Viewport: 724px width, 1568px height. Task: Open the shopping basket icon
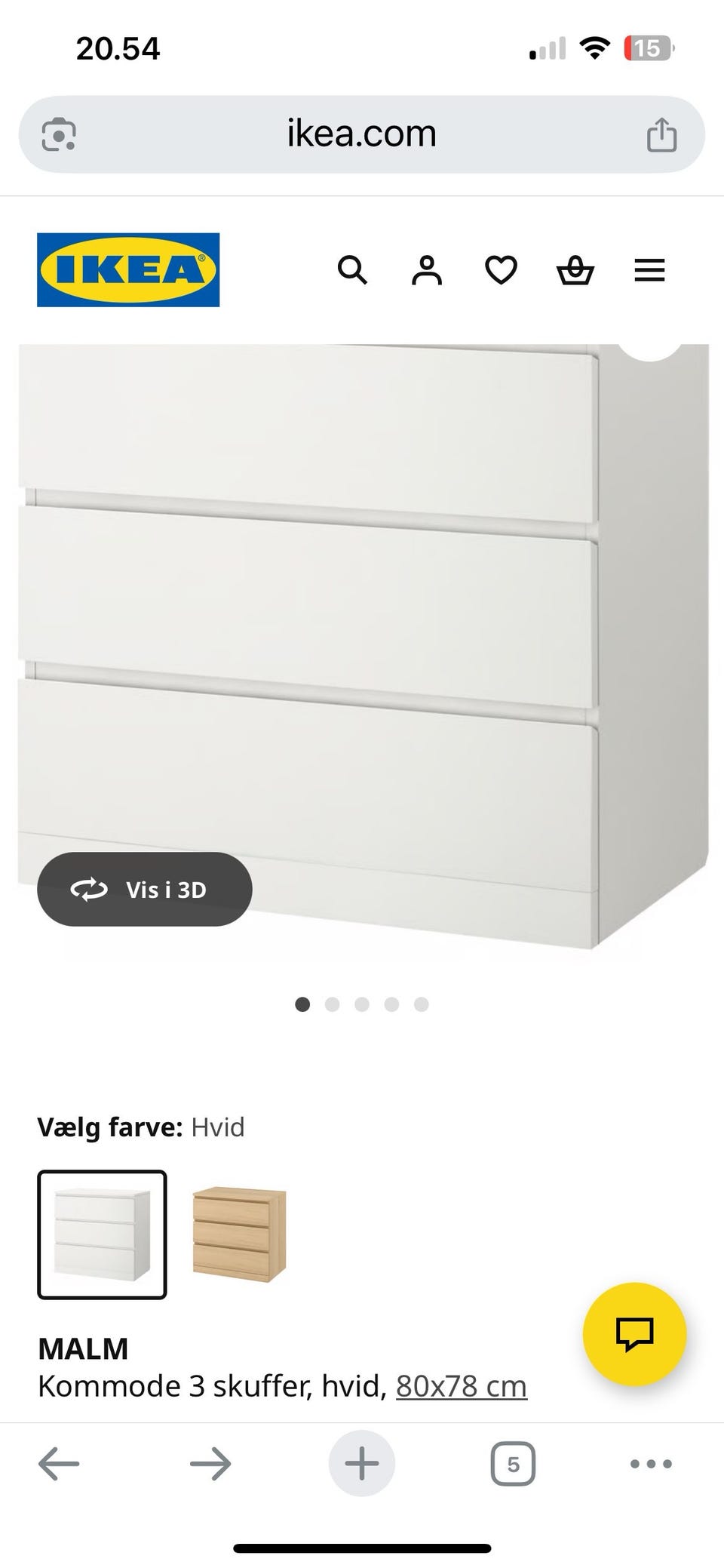pyautogui.click(x=575, y=270)
